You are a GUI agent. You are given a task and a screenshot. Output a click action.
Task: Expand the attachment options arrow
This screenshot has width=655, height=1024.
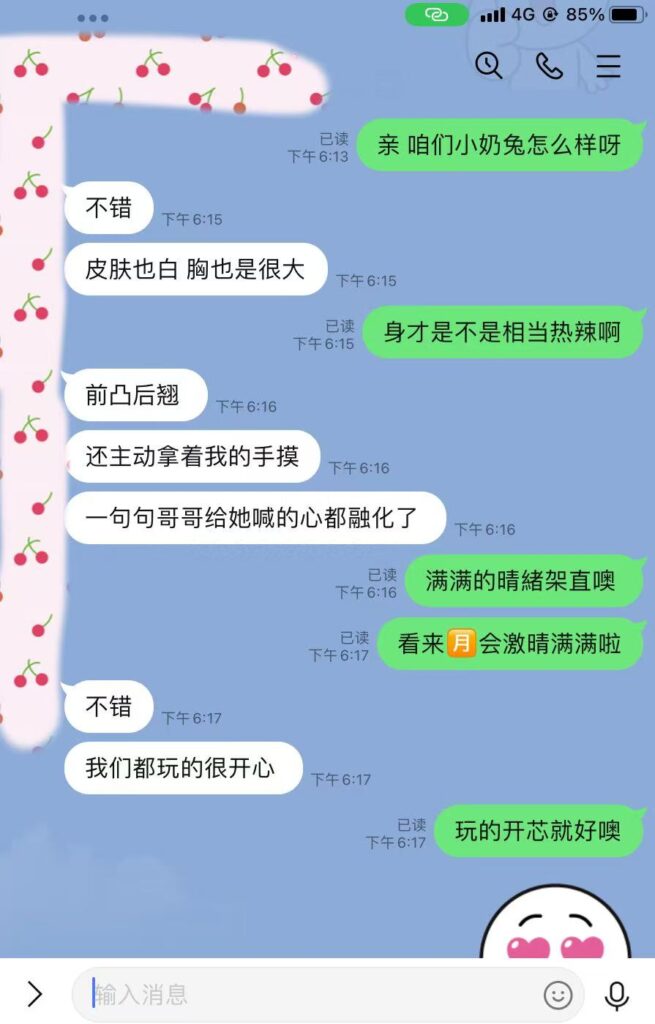pyautogui.click(x=35, y=993)
